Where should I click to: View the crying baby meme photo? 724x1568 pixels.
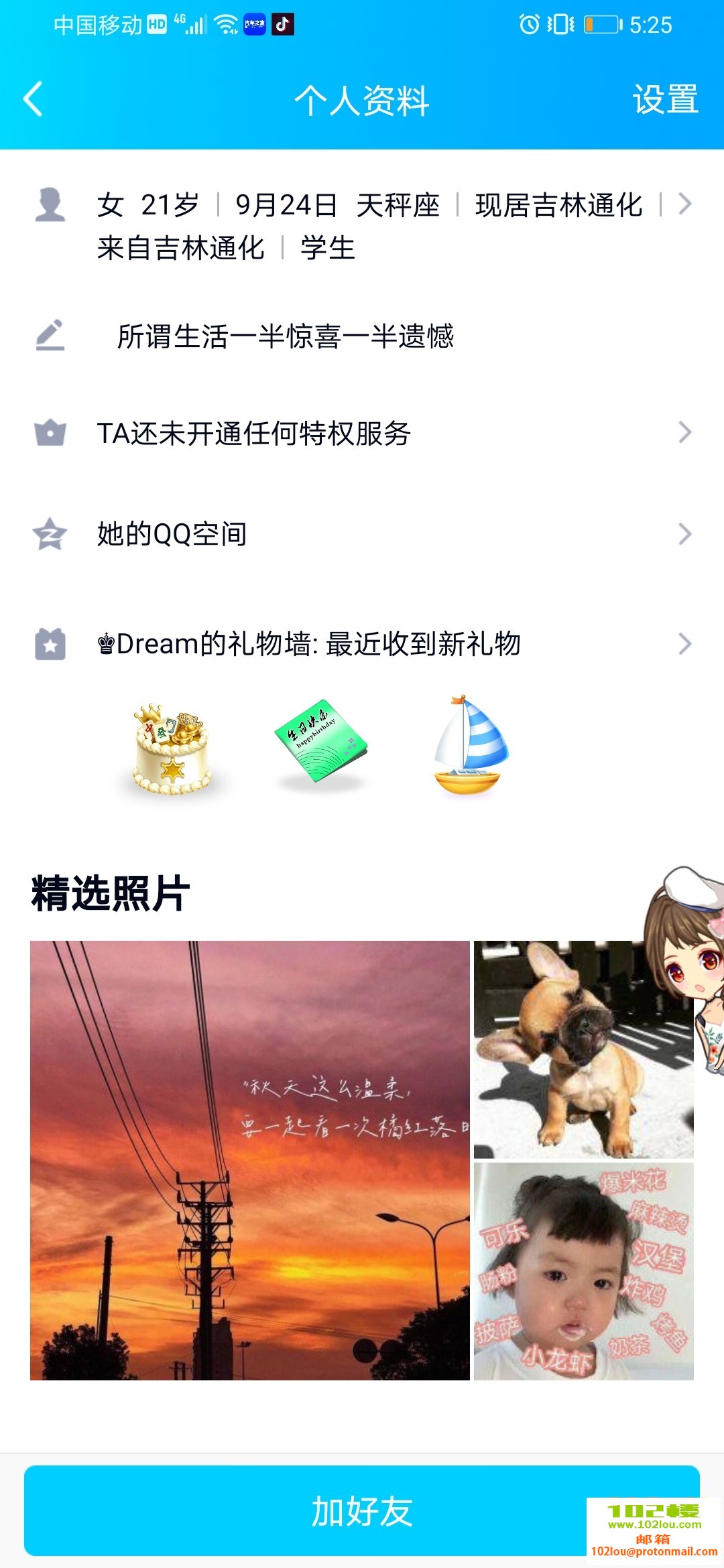pos(583,1271)
